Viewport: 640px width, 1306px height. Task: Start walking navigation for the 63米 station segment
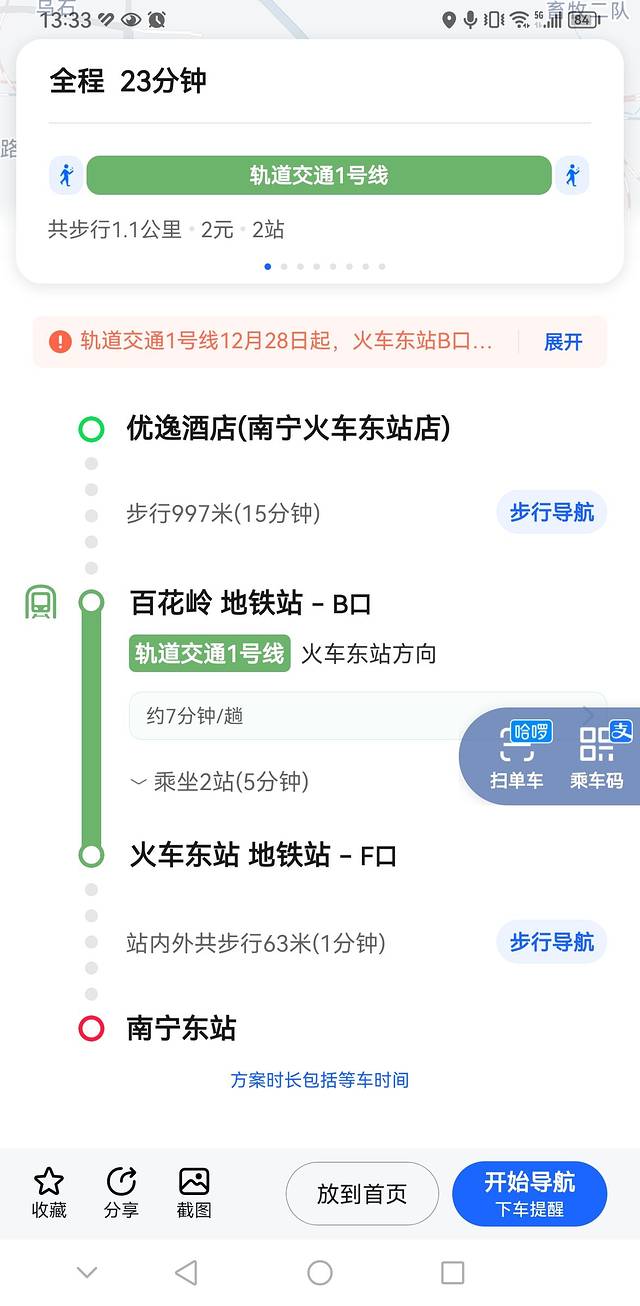click(x=551, y=942)
